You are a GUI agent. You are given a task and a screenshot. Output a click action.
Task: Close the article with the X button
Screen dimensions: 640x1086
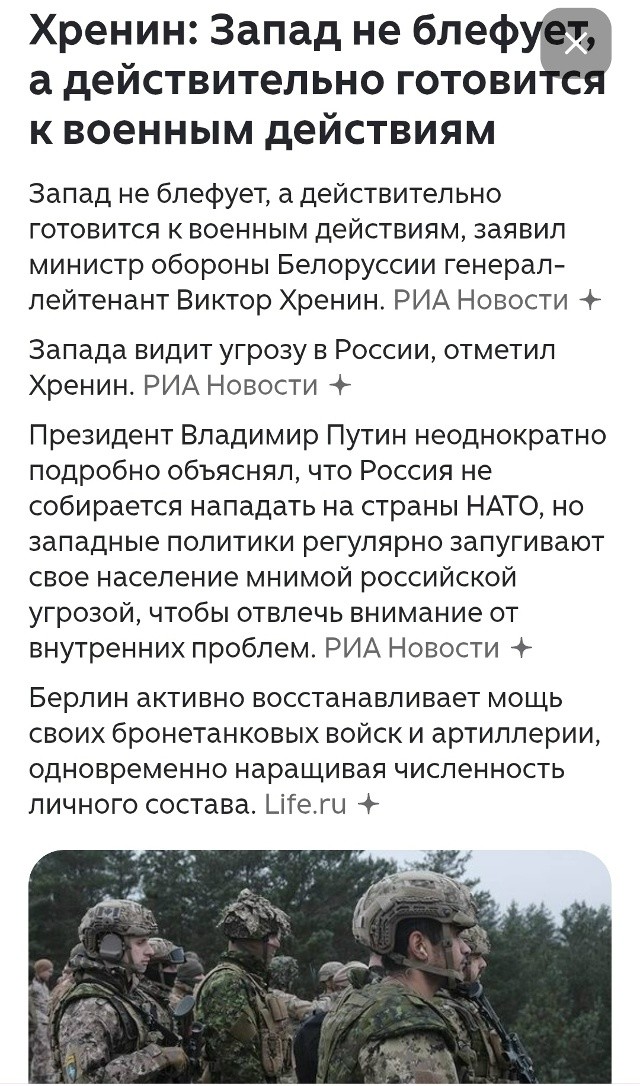point(576,43)
